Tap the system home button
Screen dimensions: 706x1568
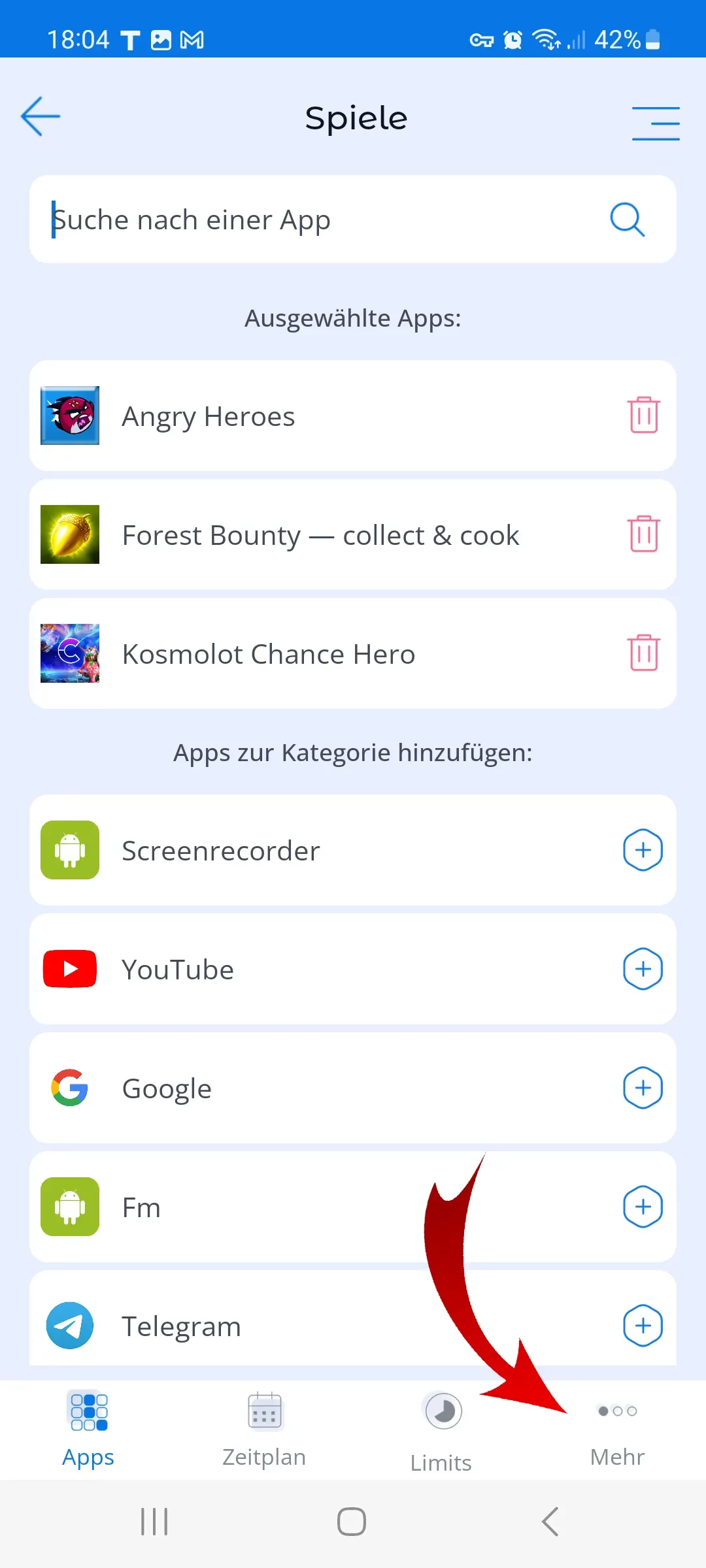click(352, 1522)
